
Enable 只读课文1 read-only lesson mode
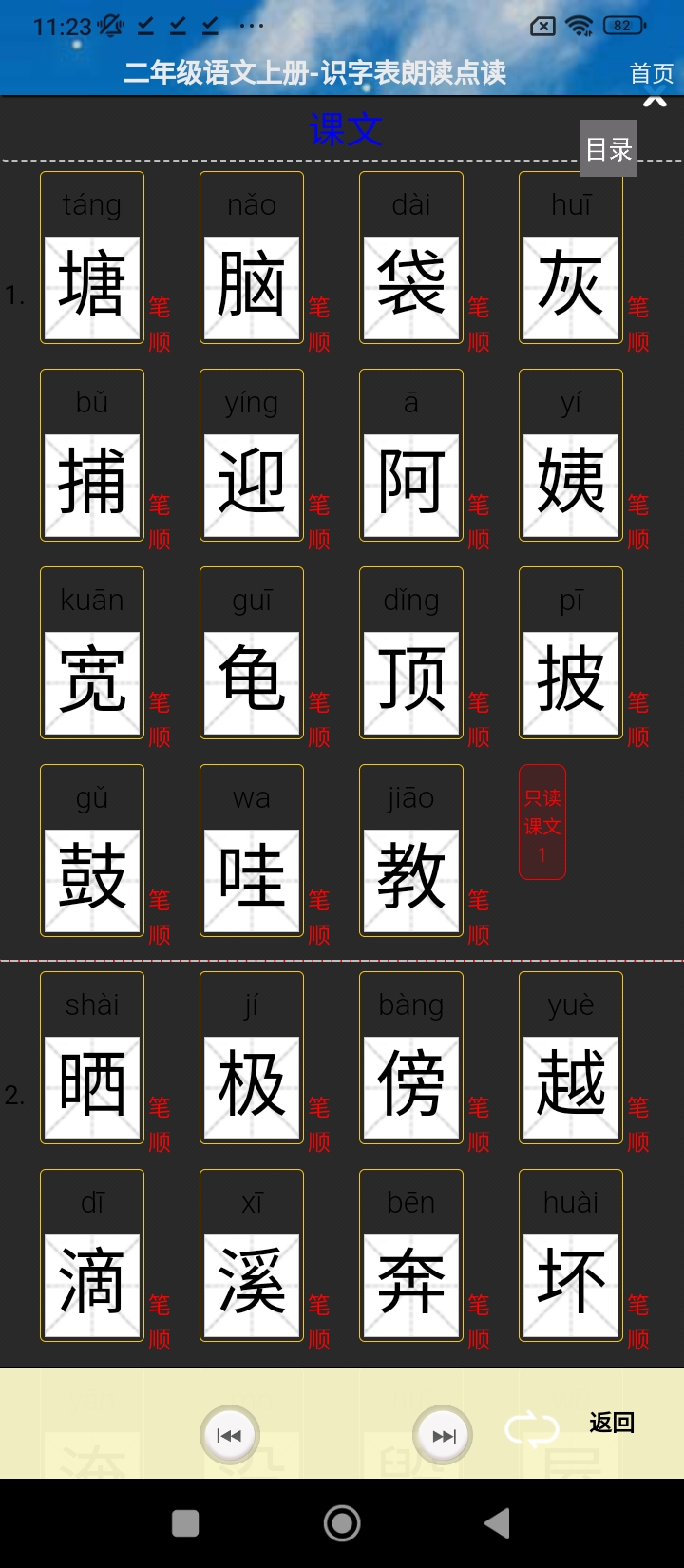click(x=542, y=823)
